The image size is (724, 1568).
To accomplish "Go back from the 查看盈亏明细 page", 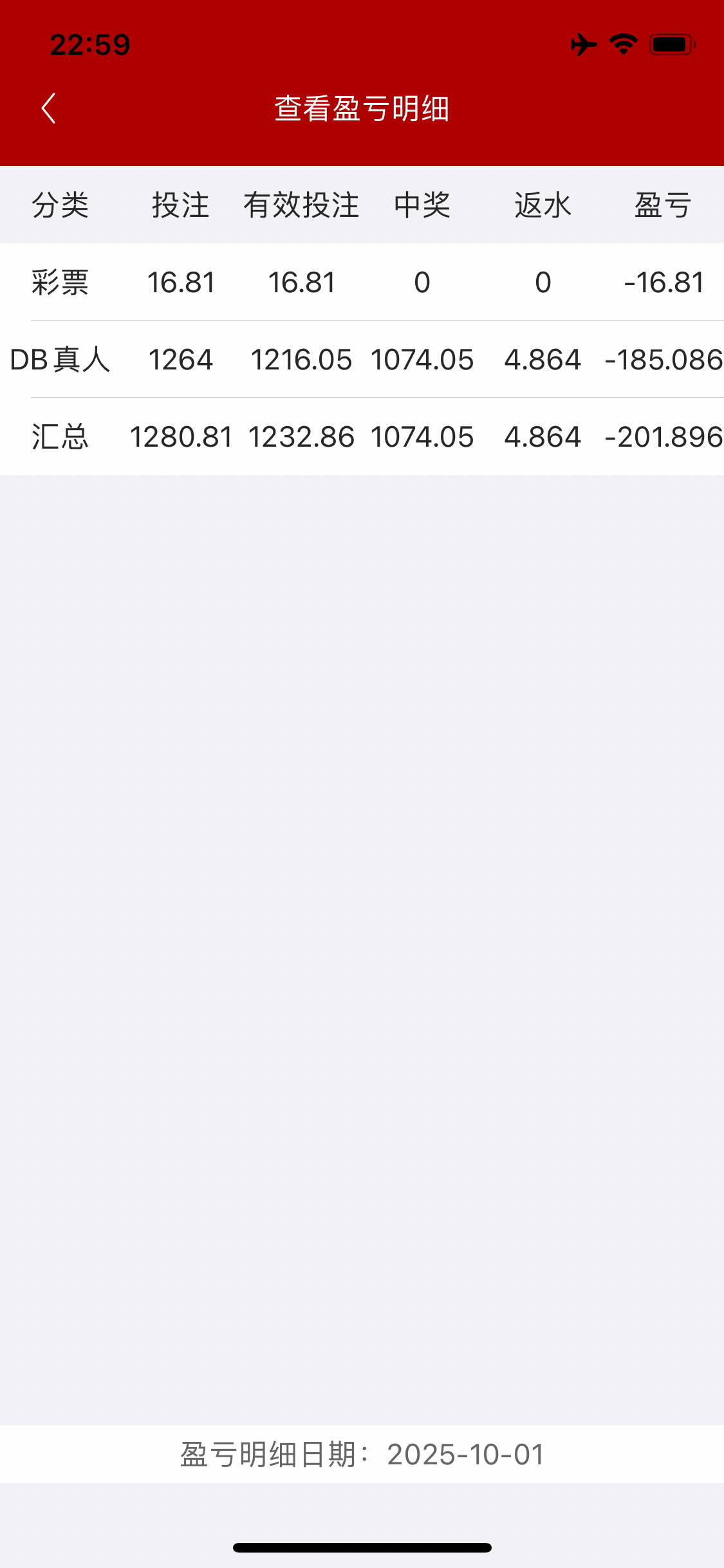I will (49, 108).
